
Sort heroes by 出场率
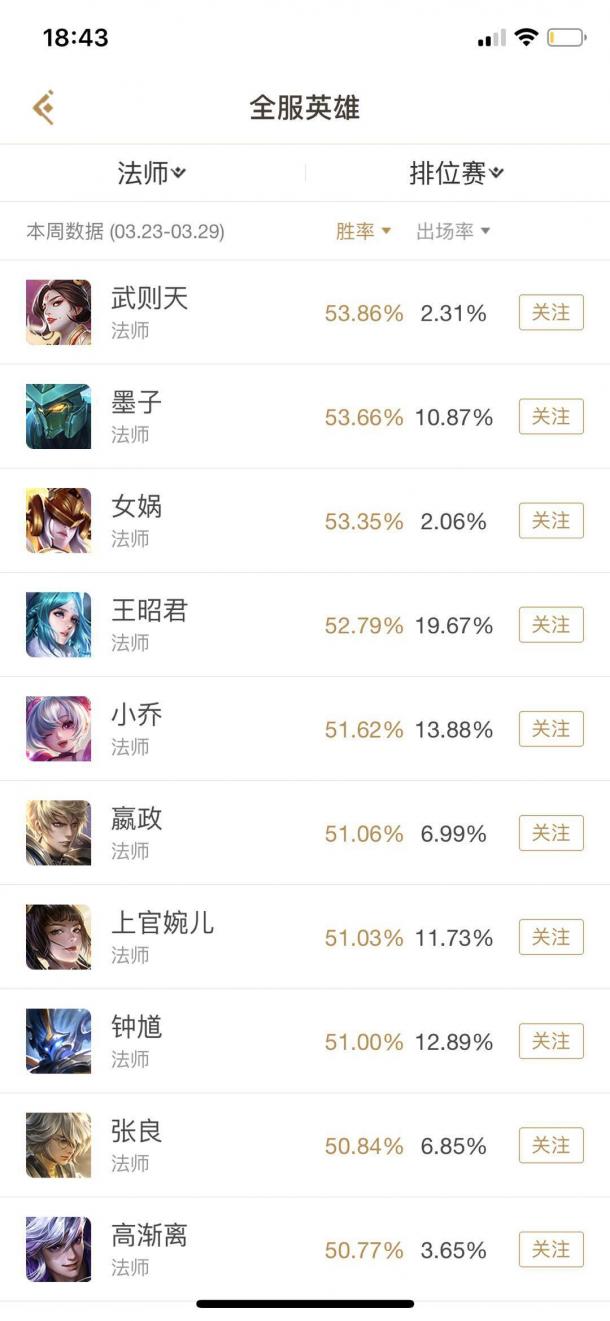(453, 232)
